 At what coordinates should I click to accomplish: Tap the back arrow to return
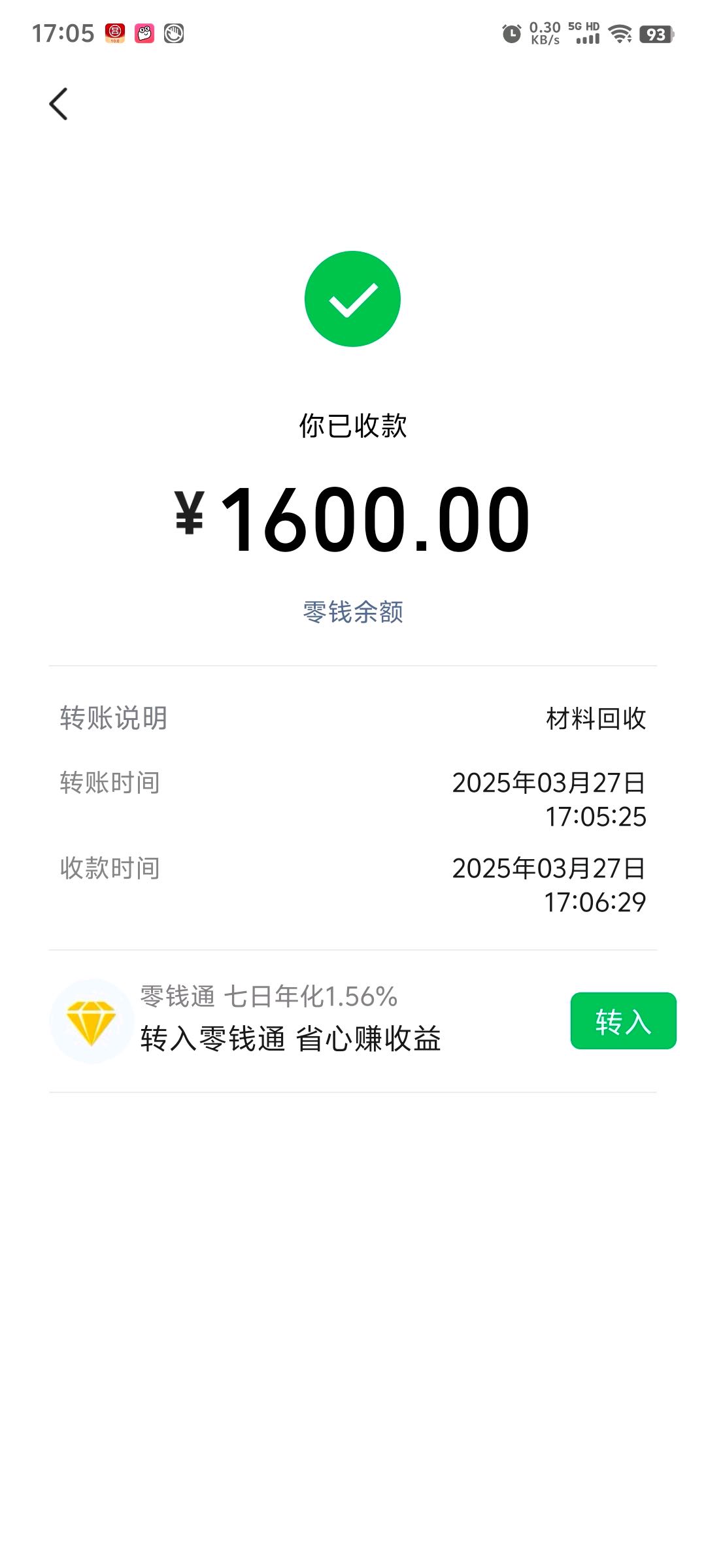(x=58, y=103)
